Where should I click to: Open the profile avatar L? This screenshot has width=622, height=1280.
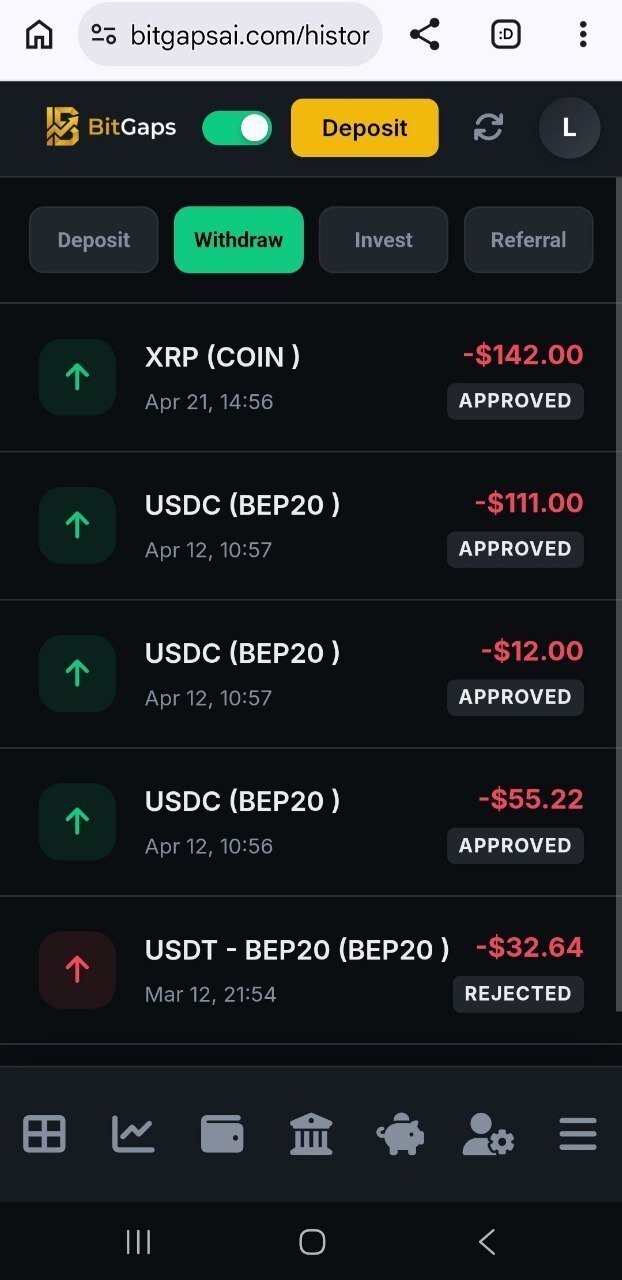coord(569,128)
